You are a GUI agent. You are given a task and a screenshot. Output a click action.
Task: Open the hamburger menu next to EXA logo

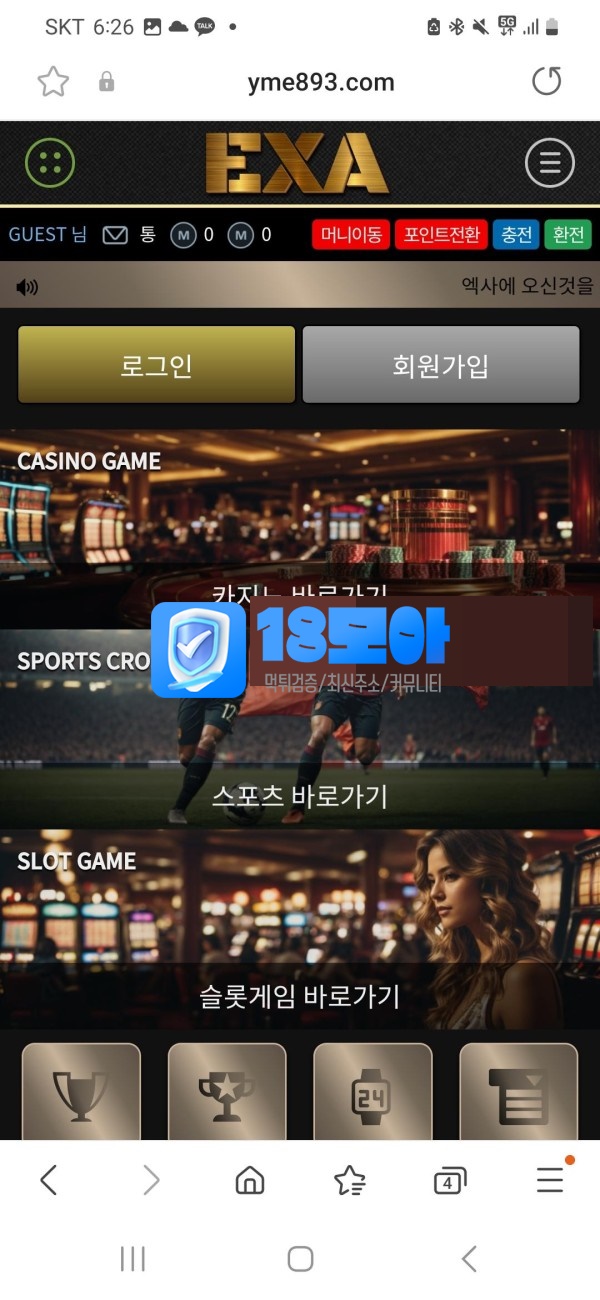tap(549, 163)
